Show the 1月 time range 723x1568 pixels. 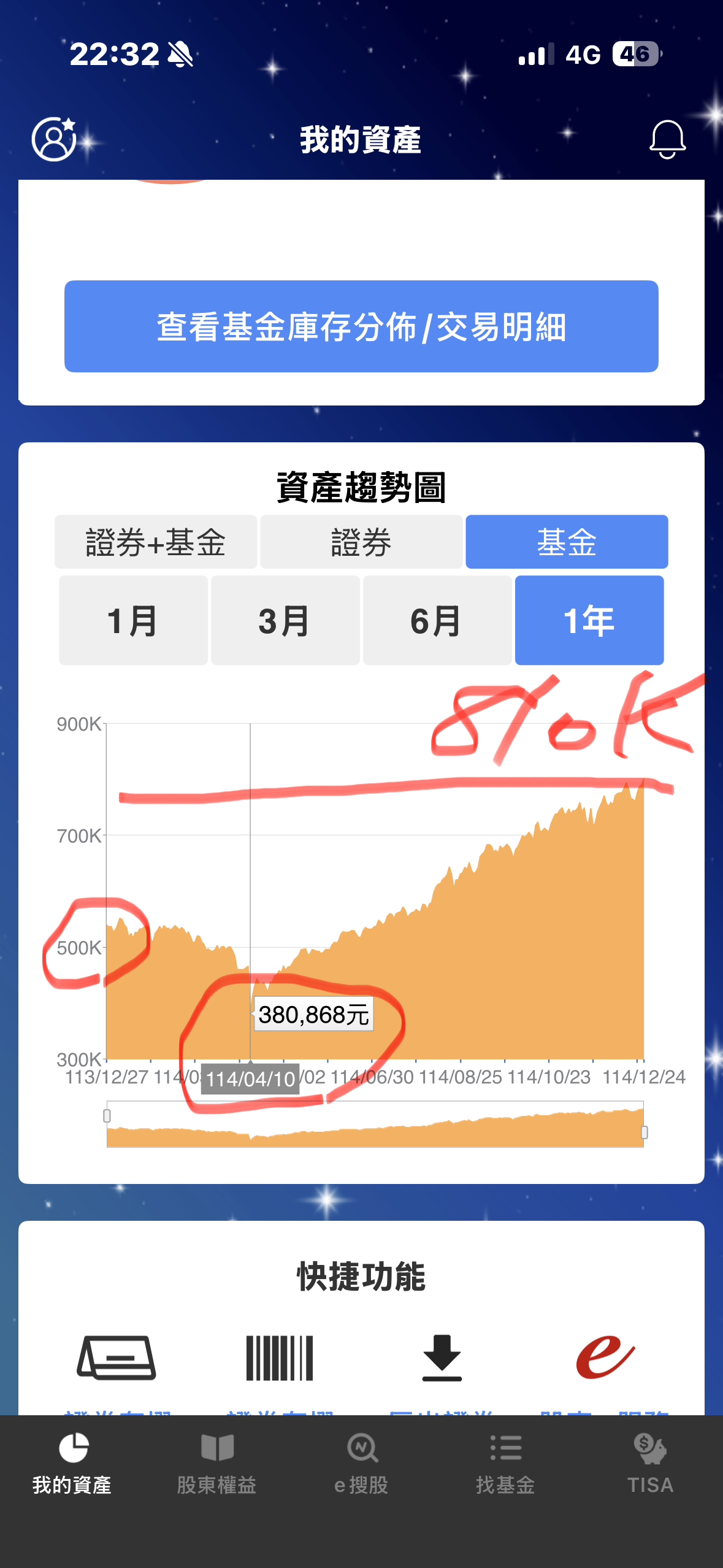(x=133, y=620)
